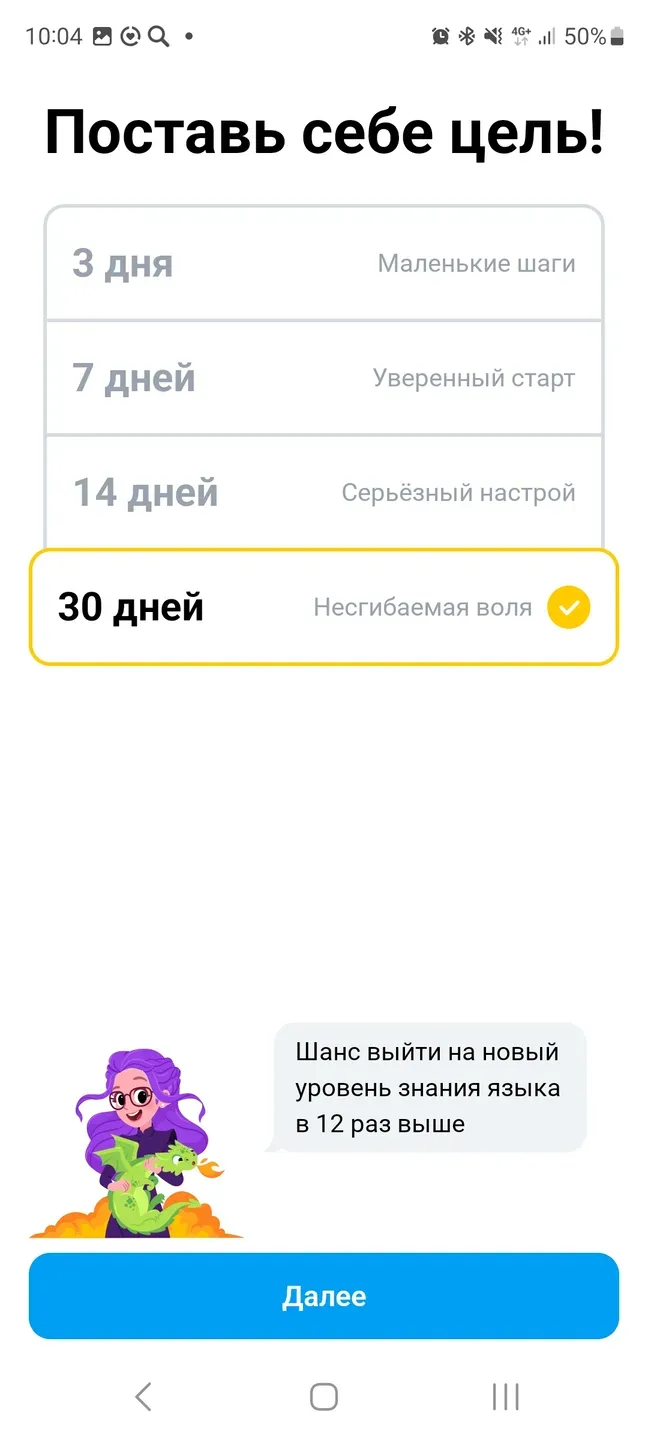Viewport: 648px width, 1440px height.
Task: Go back using system back button
Action: pos(143,1396)
